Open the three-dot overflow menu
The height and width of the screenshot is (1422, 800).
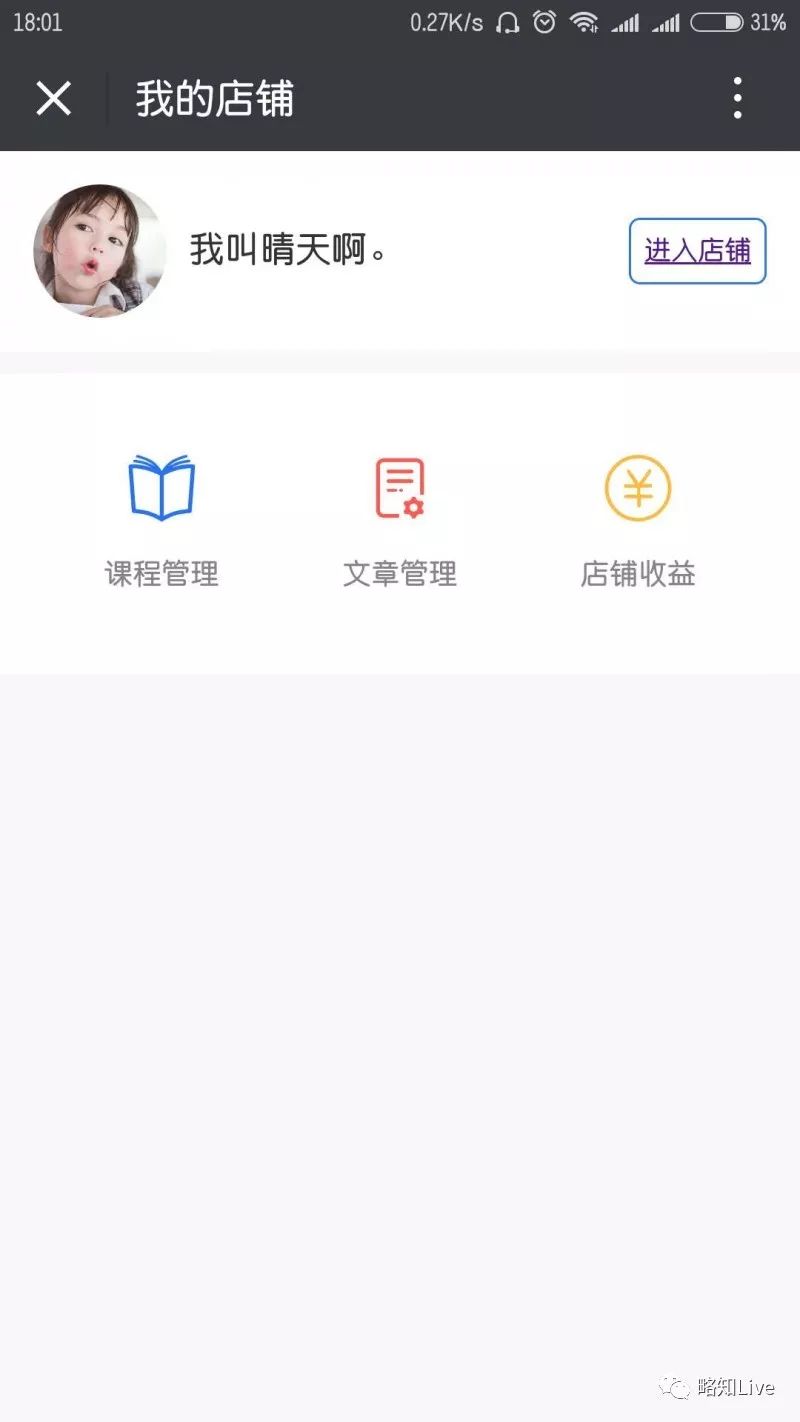(737, 98)
